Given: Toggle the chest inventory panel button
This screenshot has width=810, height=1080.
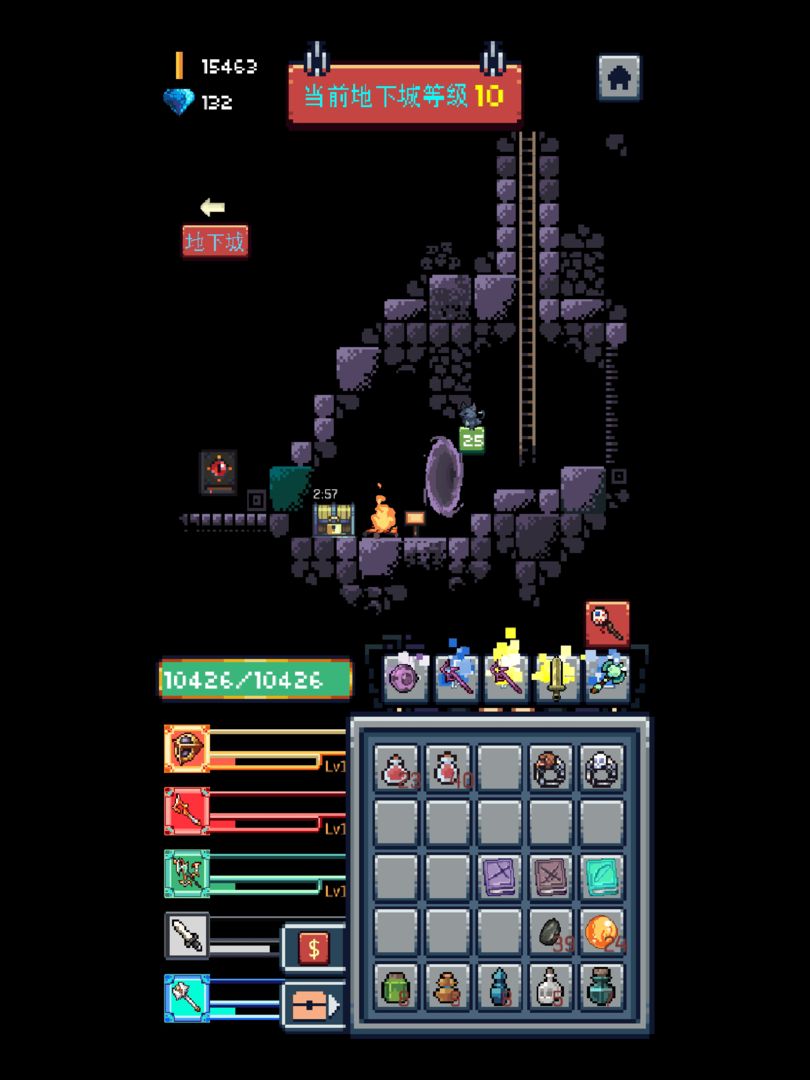Looking at the screenshot, I should [x=313, y=1003].
